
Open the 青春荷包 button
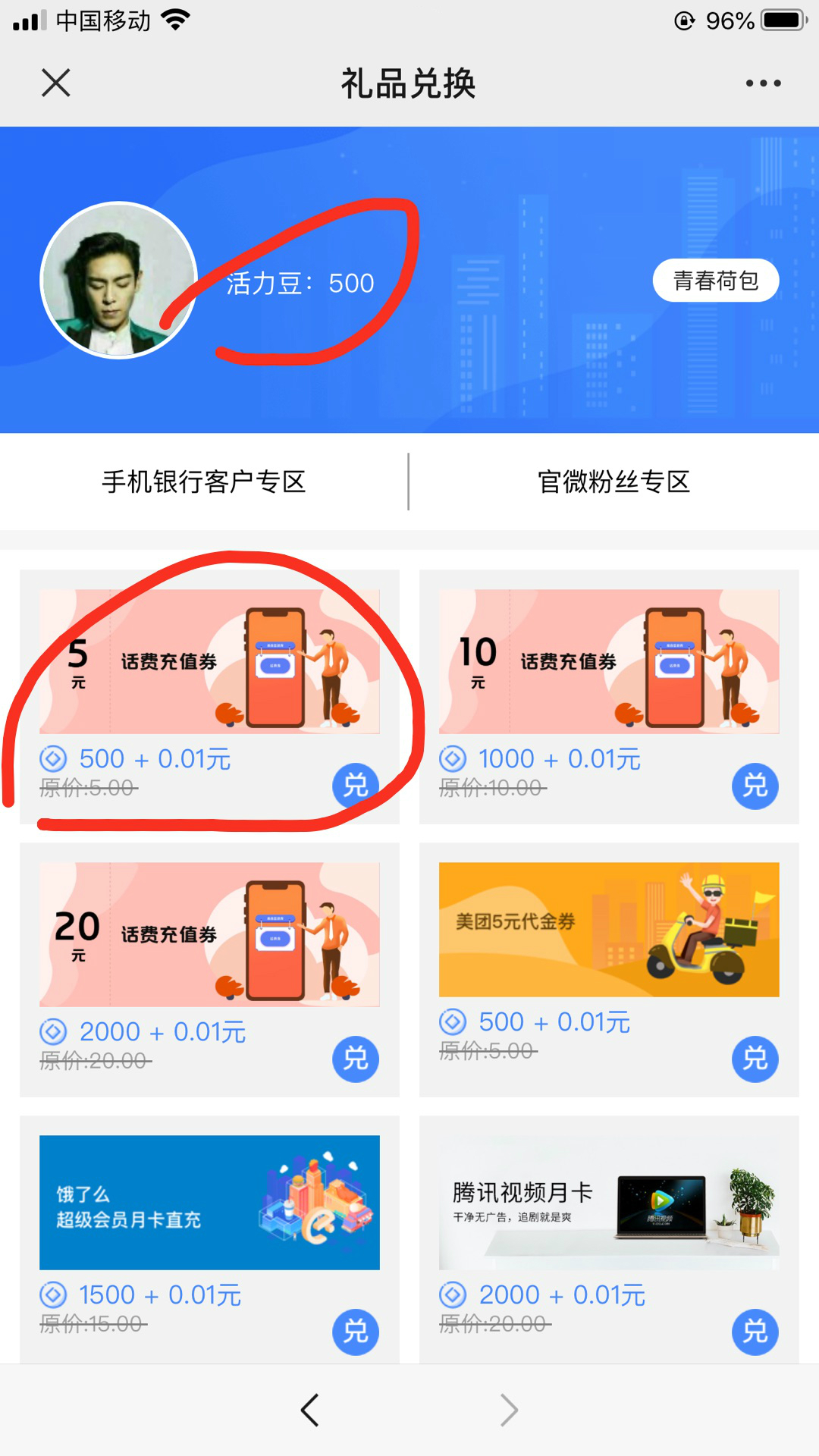tap(715, 281)
